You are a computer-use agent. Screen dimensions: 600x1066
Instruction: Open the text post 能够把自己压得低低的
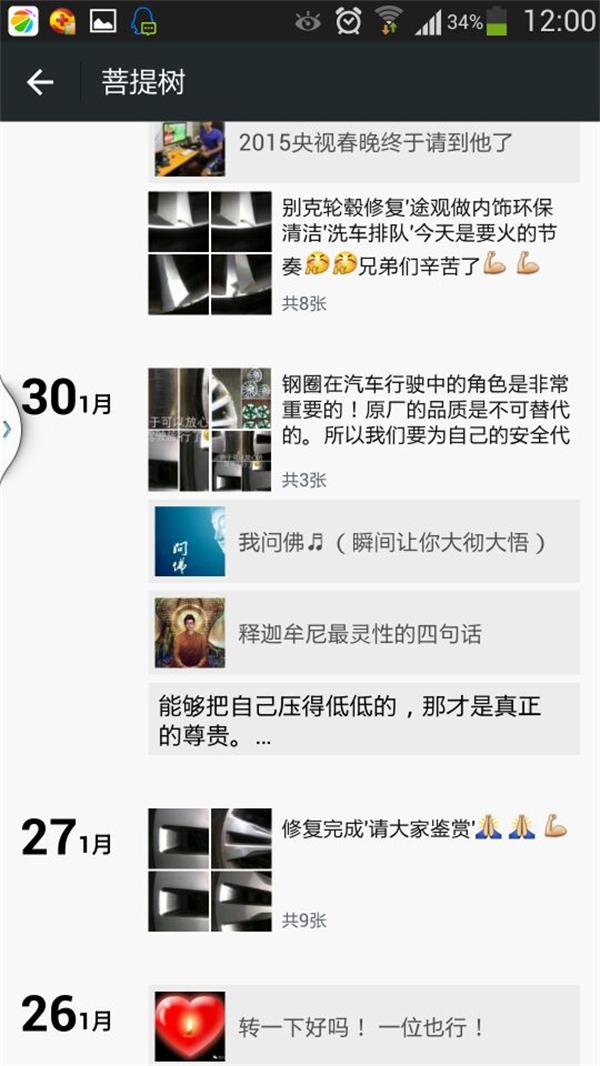click(x=363, y=719)
